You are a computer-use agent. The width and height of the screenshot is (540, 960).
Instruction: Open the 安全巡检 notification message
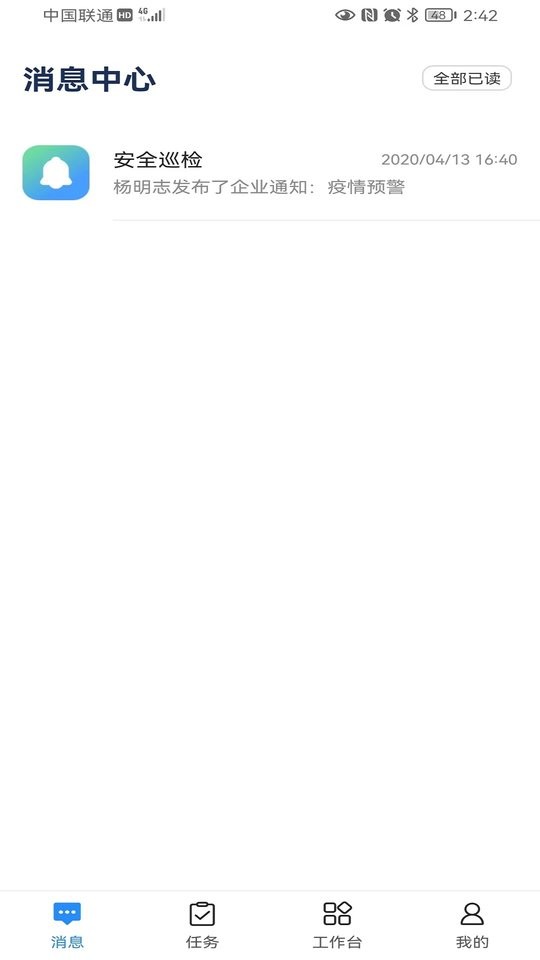click(x=270, y=173)
